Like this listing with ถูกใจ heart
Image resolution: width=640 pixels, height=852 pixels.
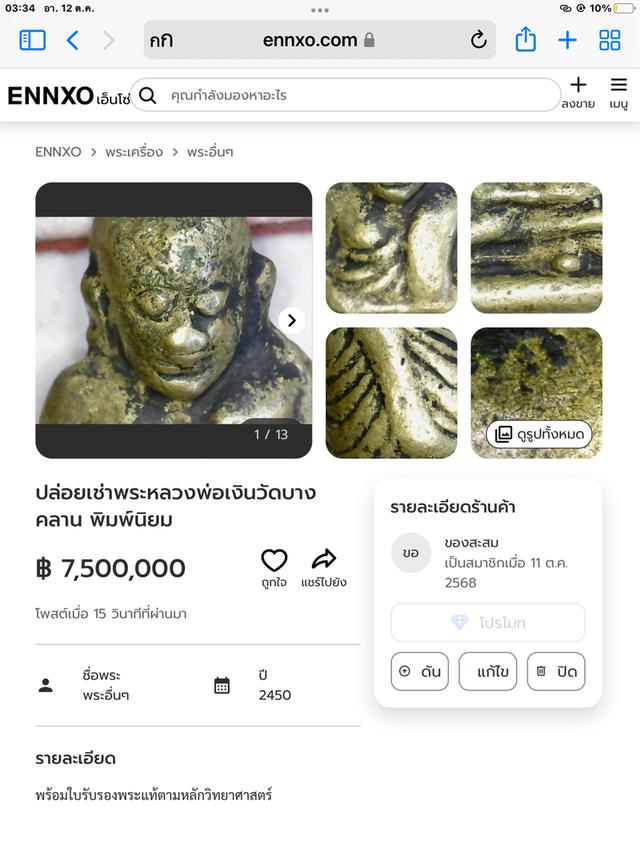(x=274, y=567)
